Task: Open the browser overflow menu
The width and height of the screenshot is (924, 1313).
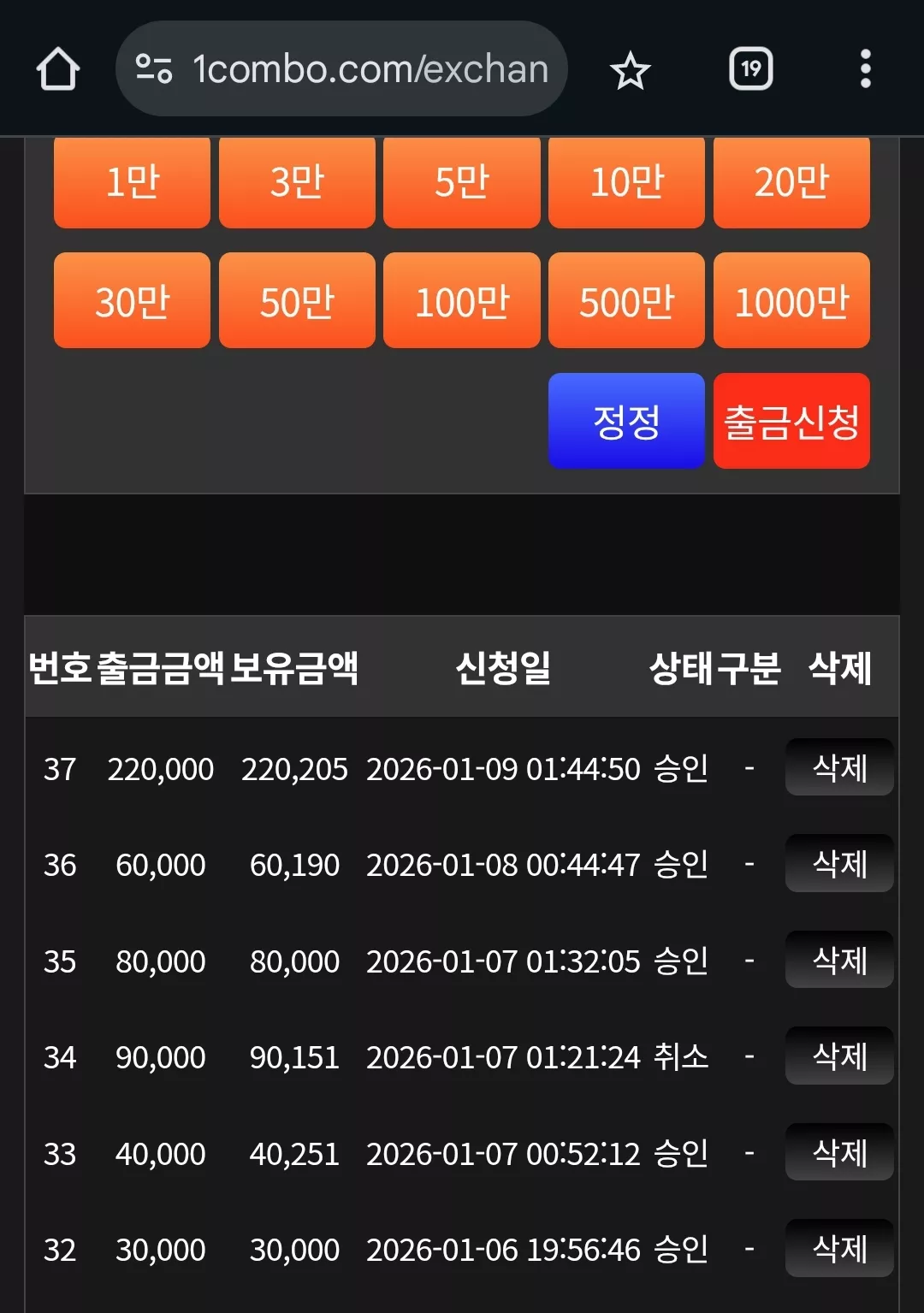Action: click(866, 68)
